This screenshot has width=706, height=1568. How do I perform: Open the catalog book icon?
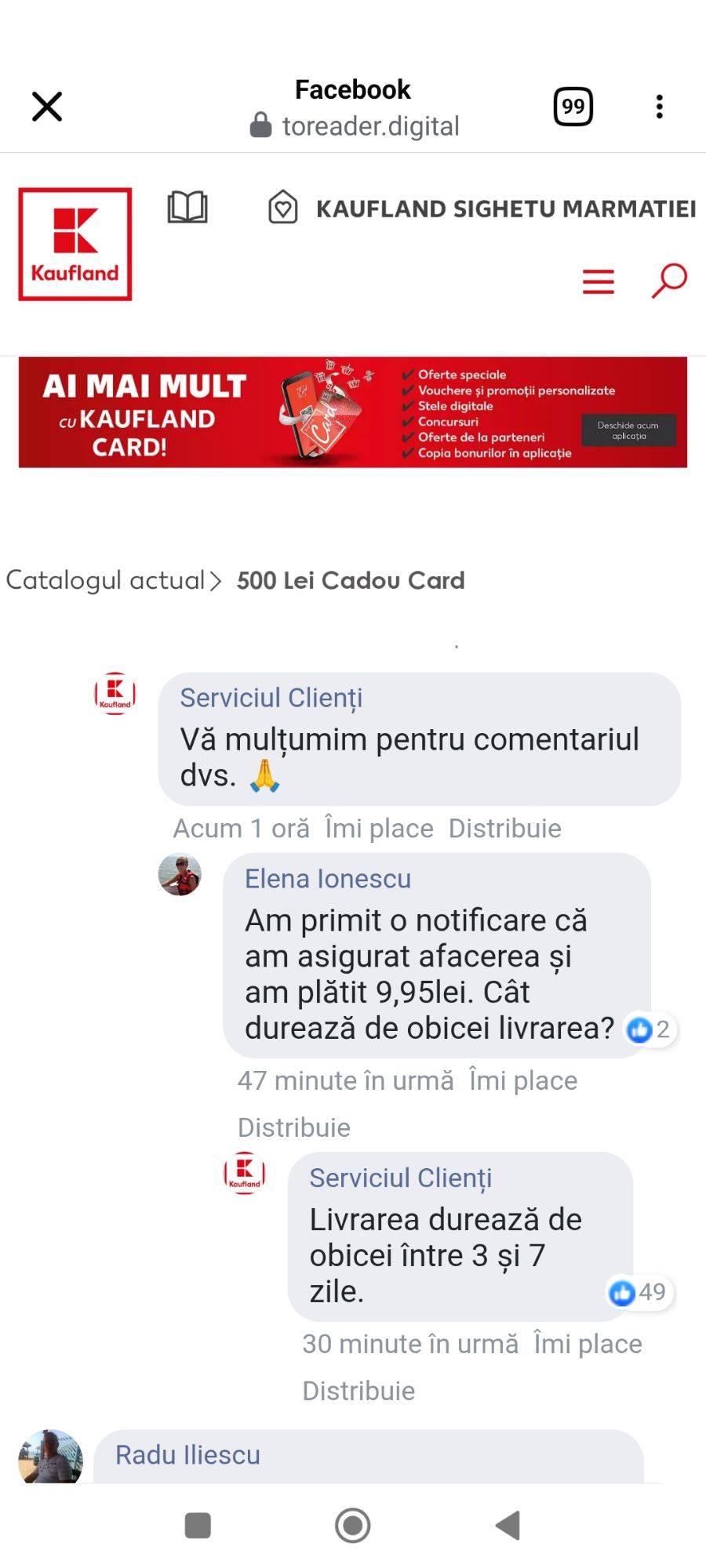point(187,208)
